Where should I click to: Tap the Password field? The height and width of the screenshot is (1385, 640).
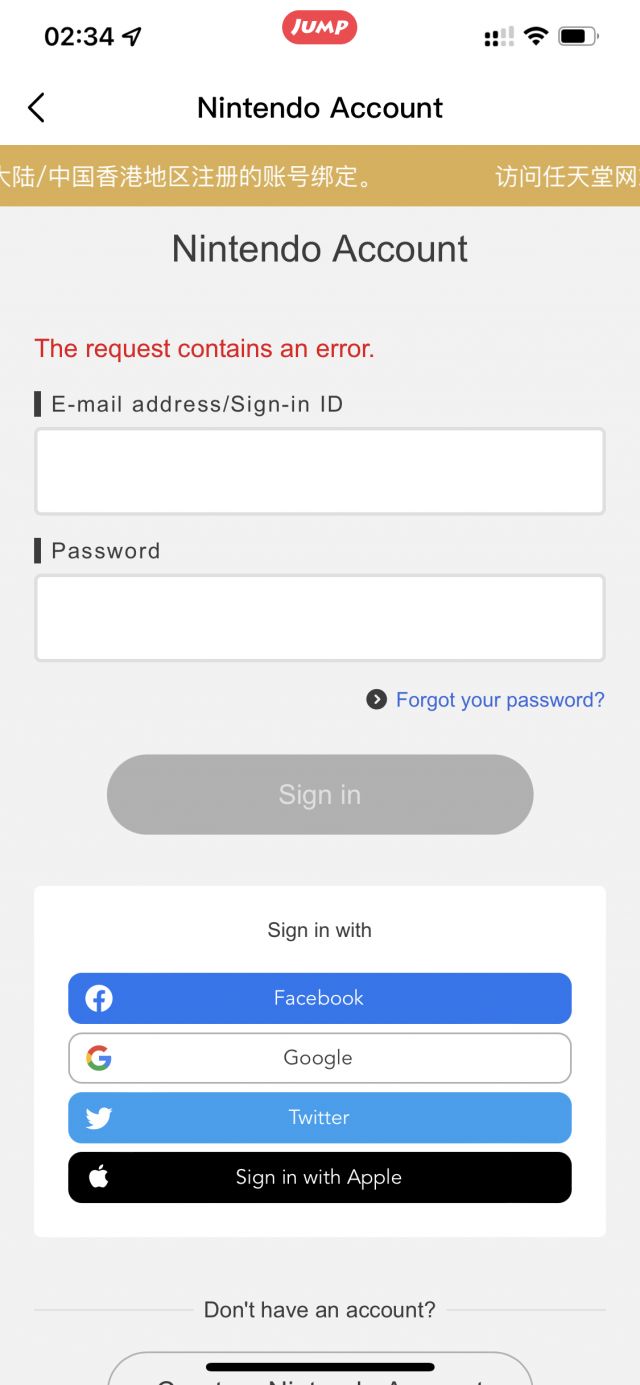point(320,618)
